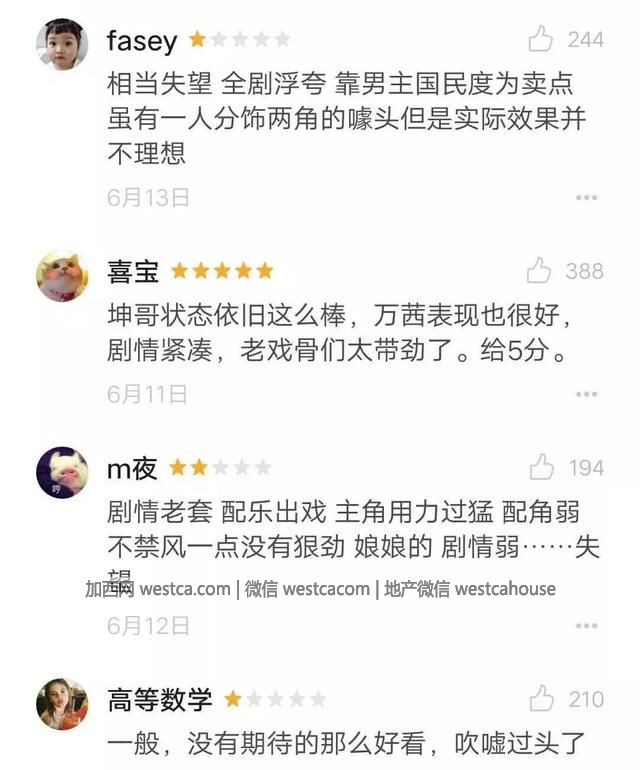The height and width of the screenshot is (770, 640).
Task: Open the more options under 喜宝's review
Action: [586, 395]
